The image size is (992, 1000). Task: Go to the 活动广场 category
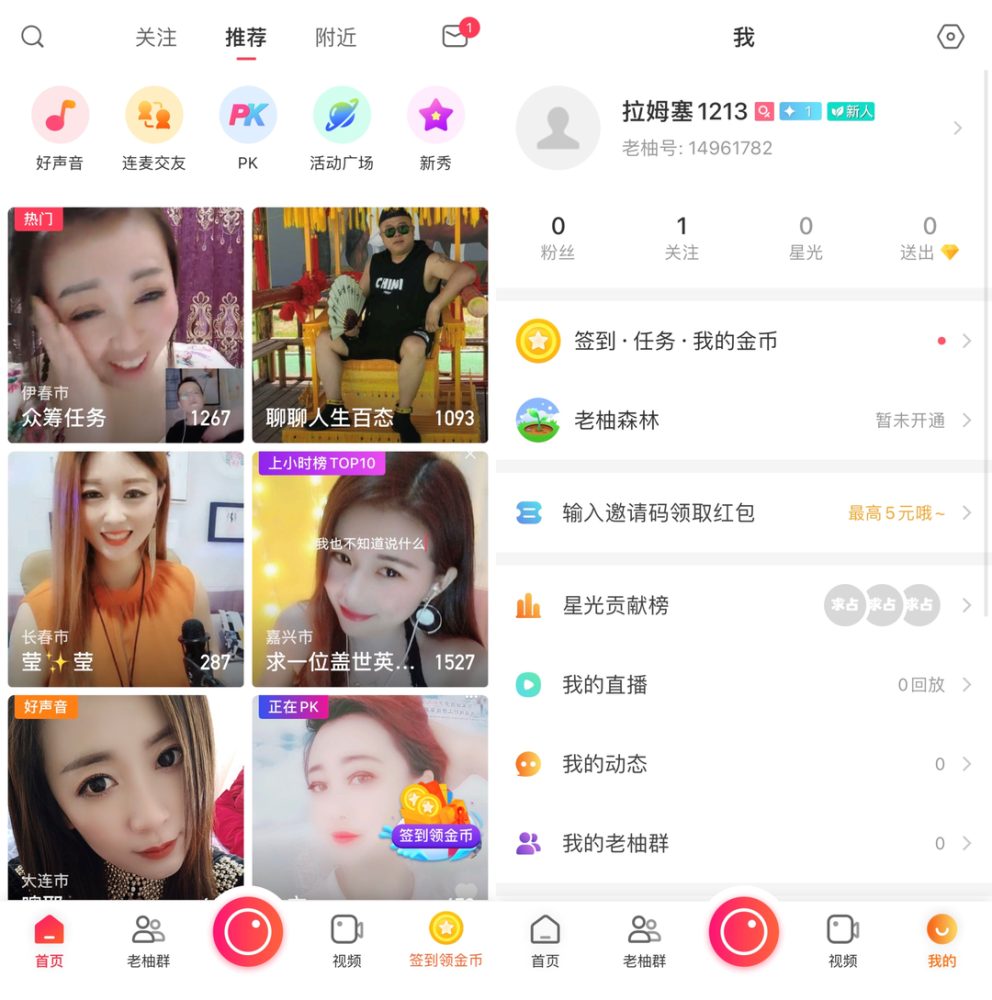pyautogui.click(x=341, y=127)
